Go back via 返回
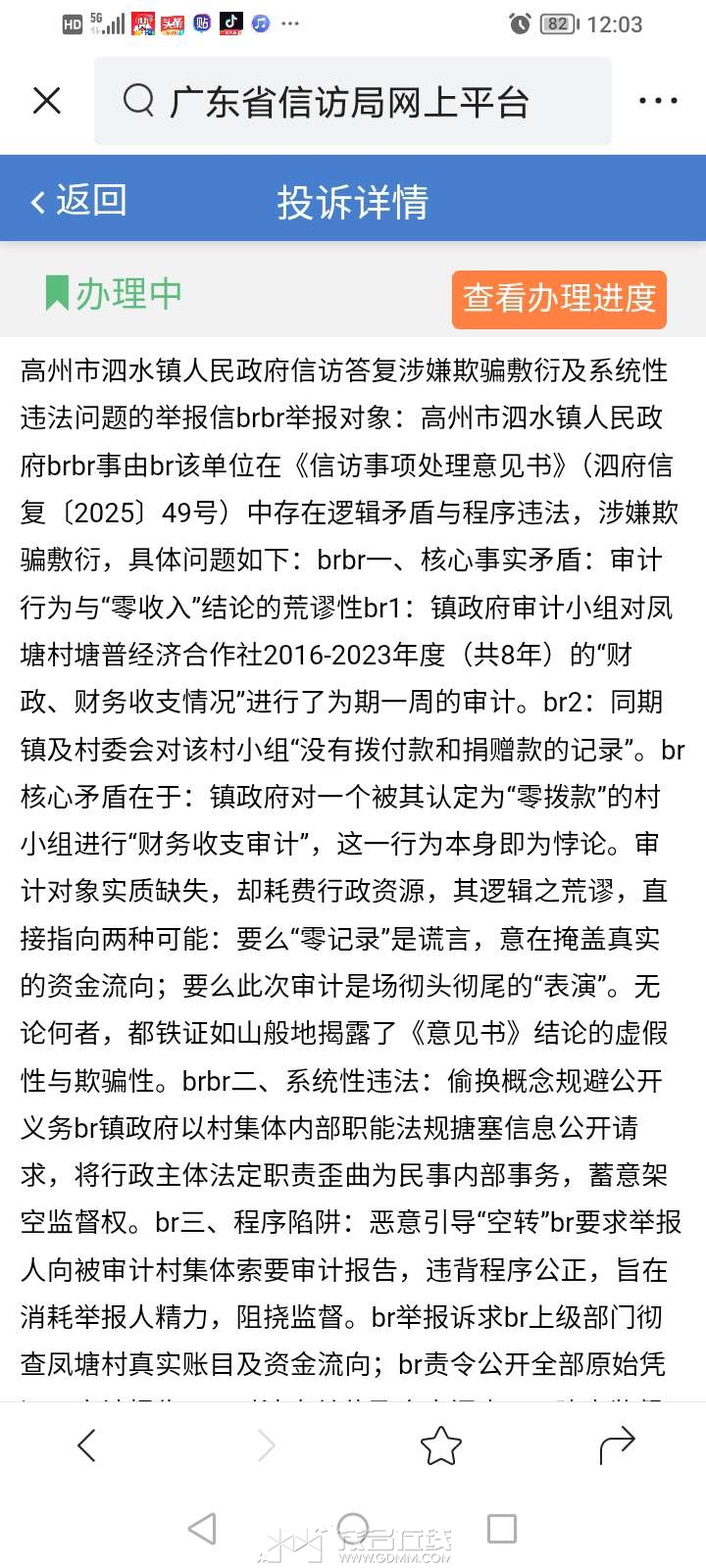The height and width of the screenshot is (1568, 706). point(78,201)
